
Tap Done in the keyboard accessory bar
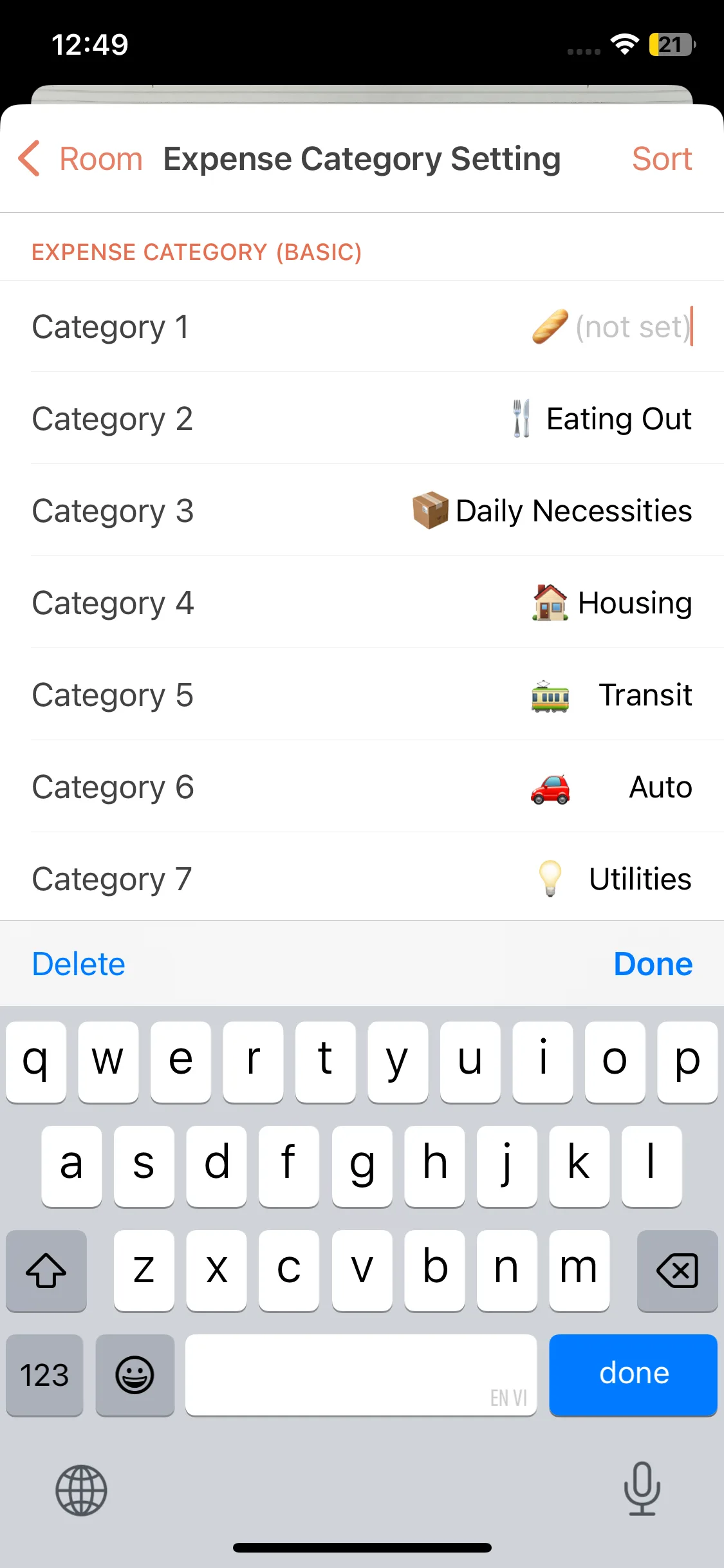pos(653,964)
